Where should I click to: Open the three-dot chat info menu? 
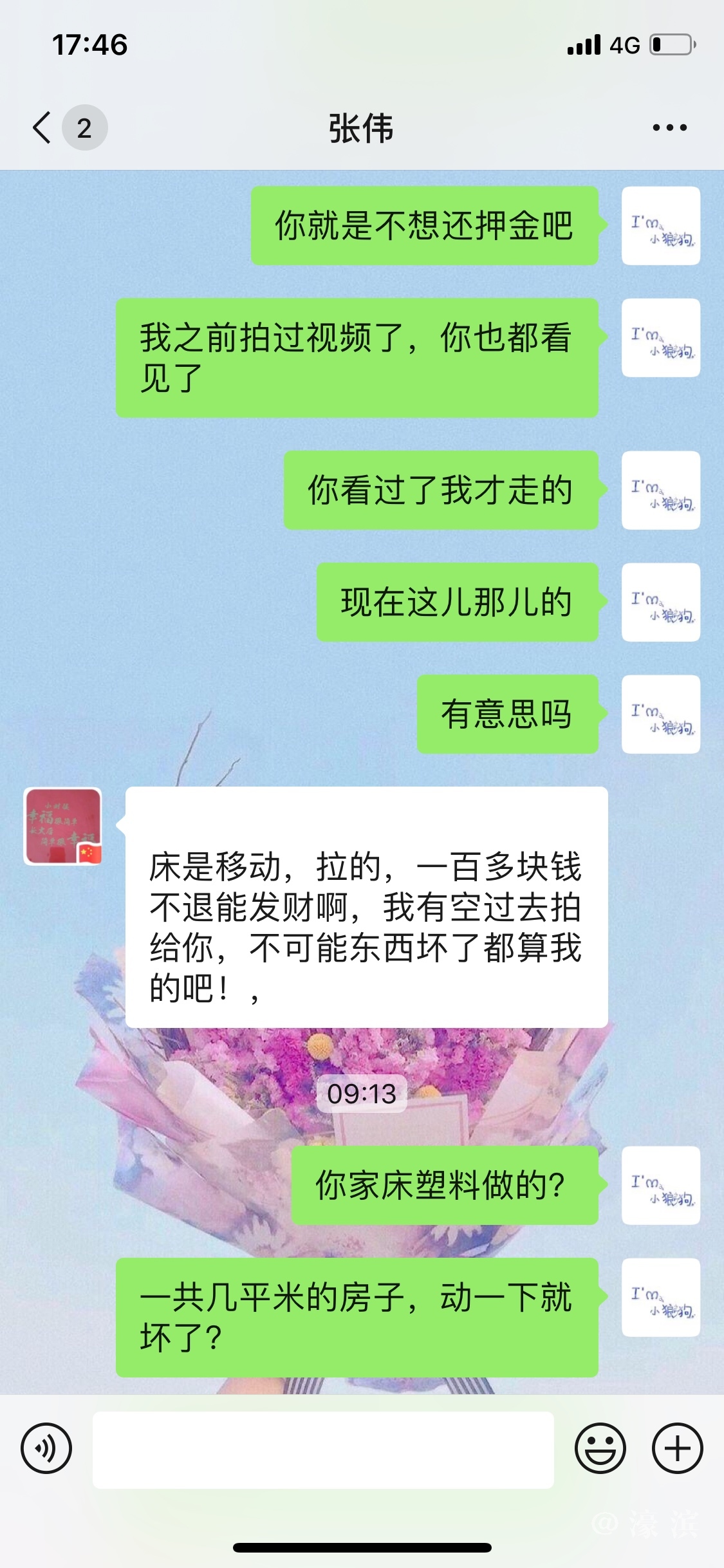pos(669,127)
